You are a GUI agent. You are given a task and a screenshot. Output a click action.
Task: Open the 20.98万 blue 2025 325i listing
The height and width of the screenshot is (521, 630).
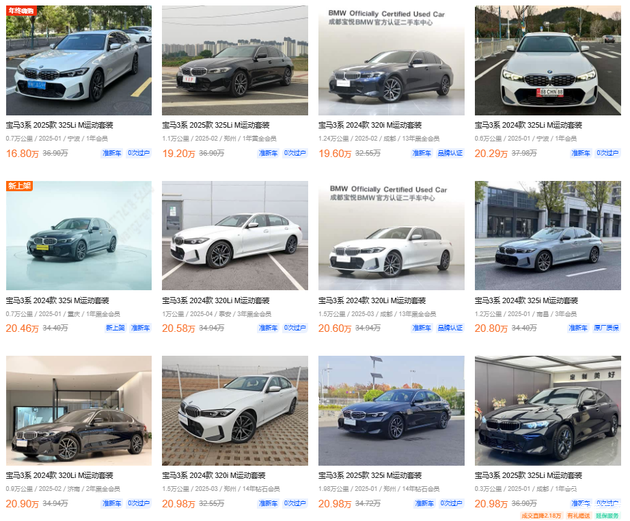pyautogui.click(x=391, y=410)
